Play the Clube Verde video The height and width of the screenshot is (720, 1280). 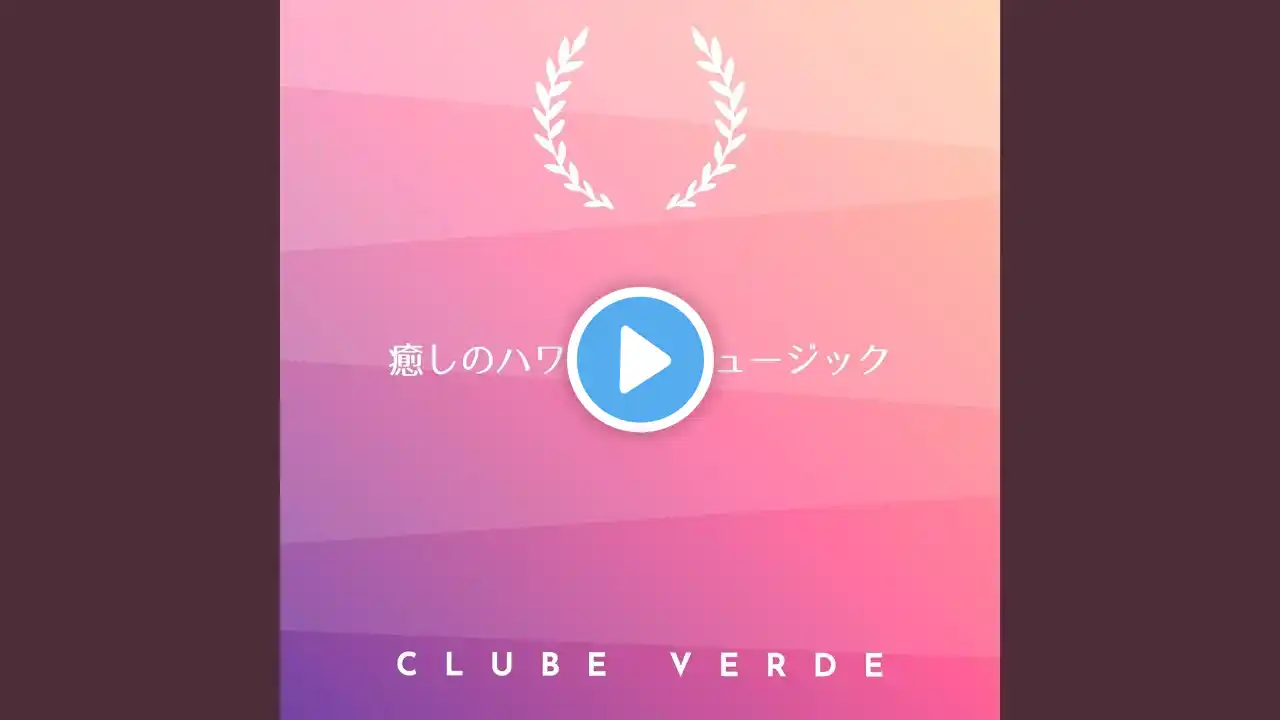(x=640, y=360)
